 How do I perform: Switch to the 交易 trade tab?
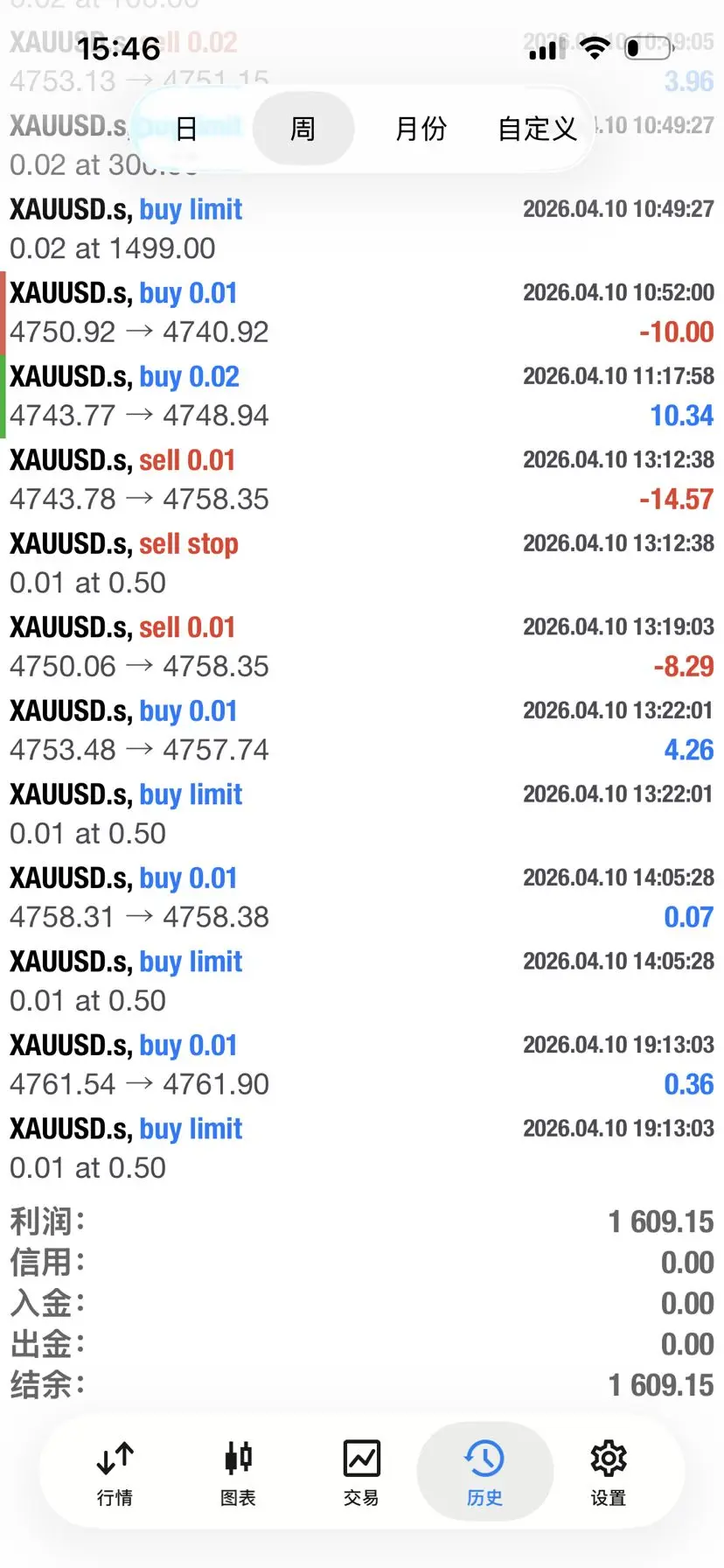point(361,1473)
